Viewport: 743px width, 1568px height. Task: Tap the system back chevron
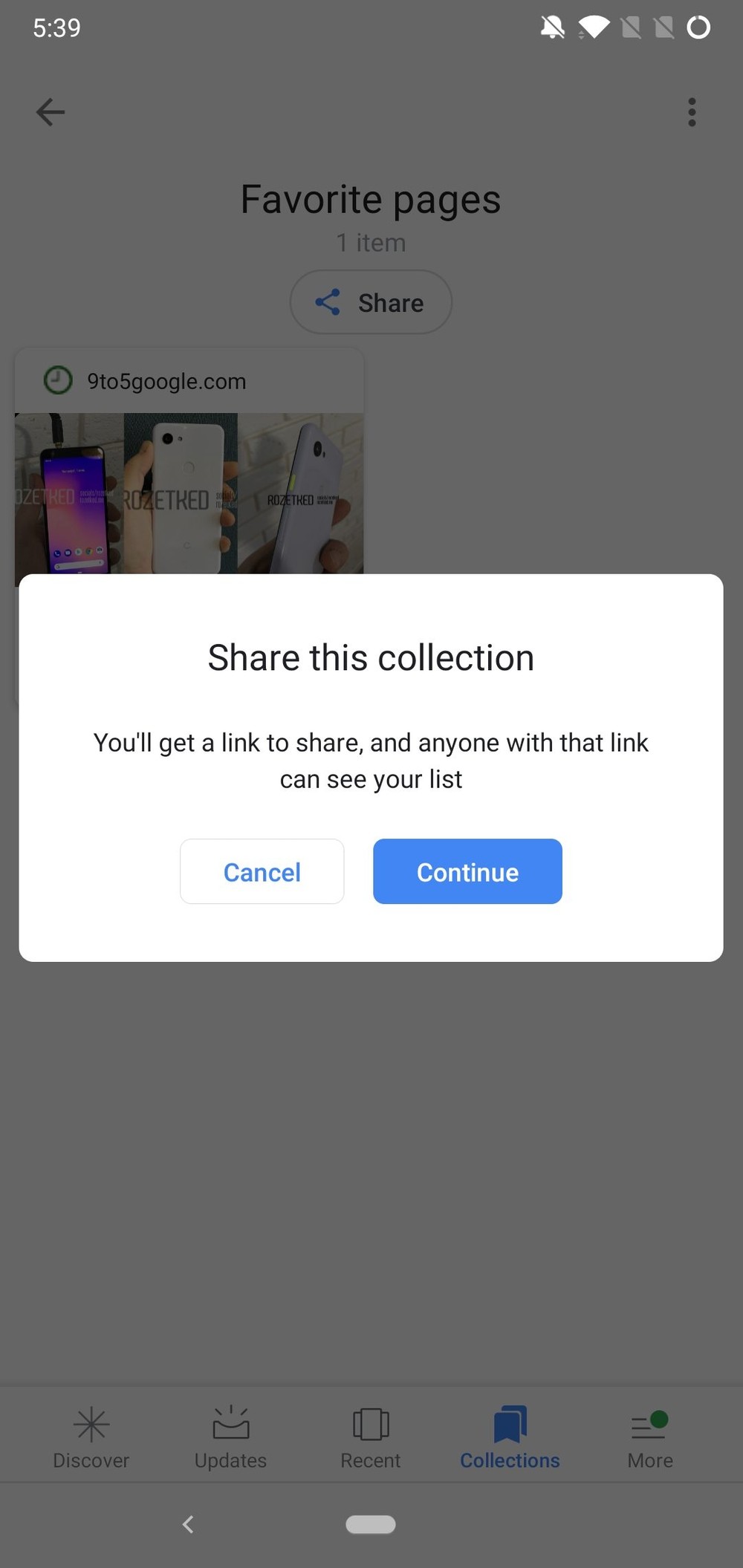188,1524
